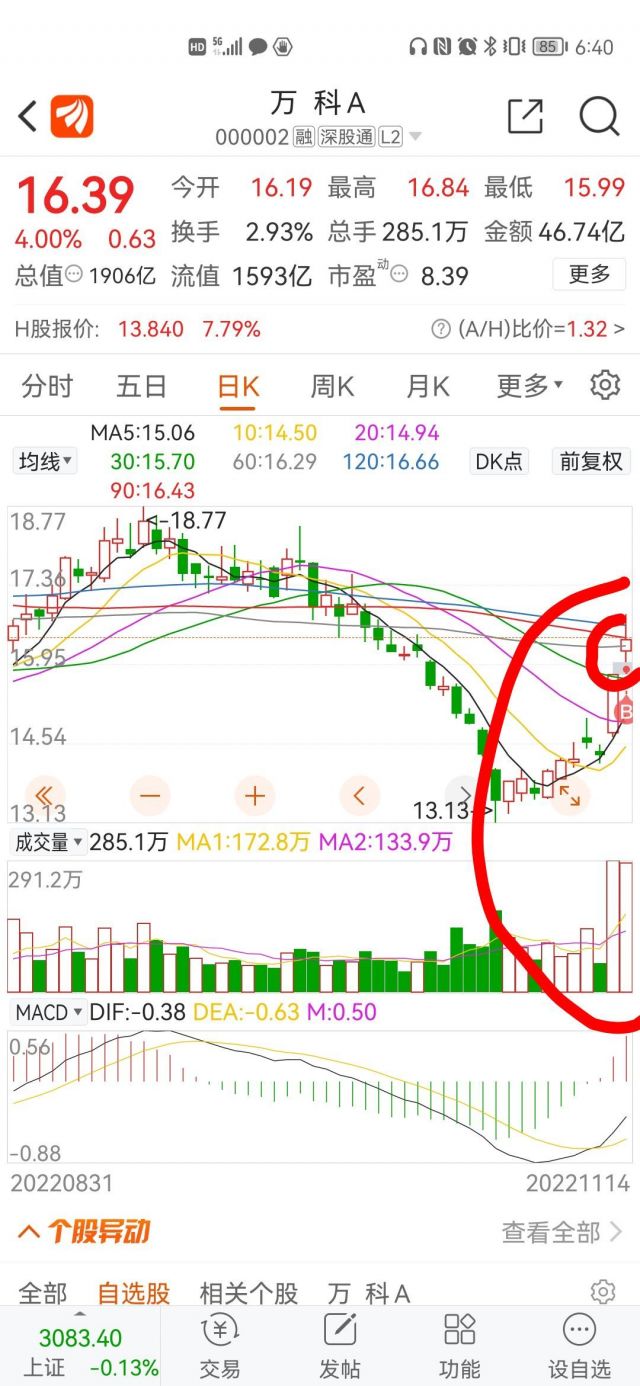The width and height of the screenshot is (640, 1386).
Task: Tap 更多 to show more quote data
Action: point(589,274)
